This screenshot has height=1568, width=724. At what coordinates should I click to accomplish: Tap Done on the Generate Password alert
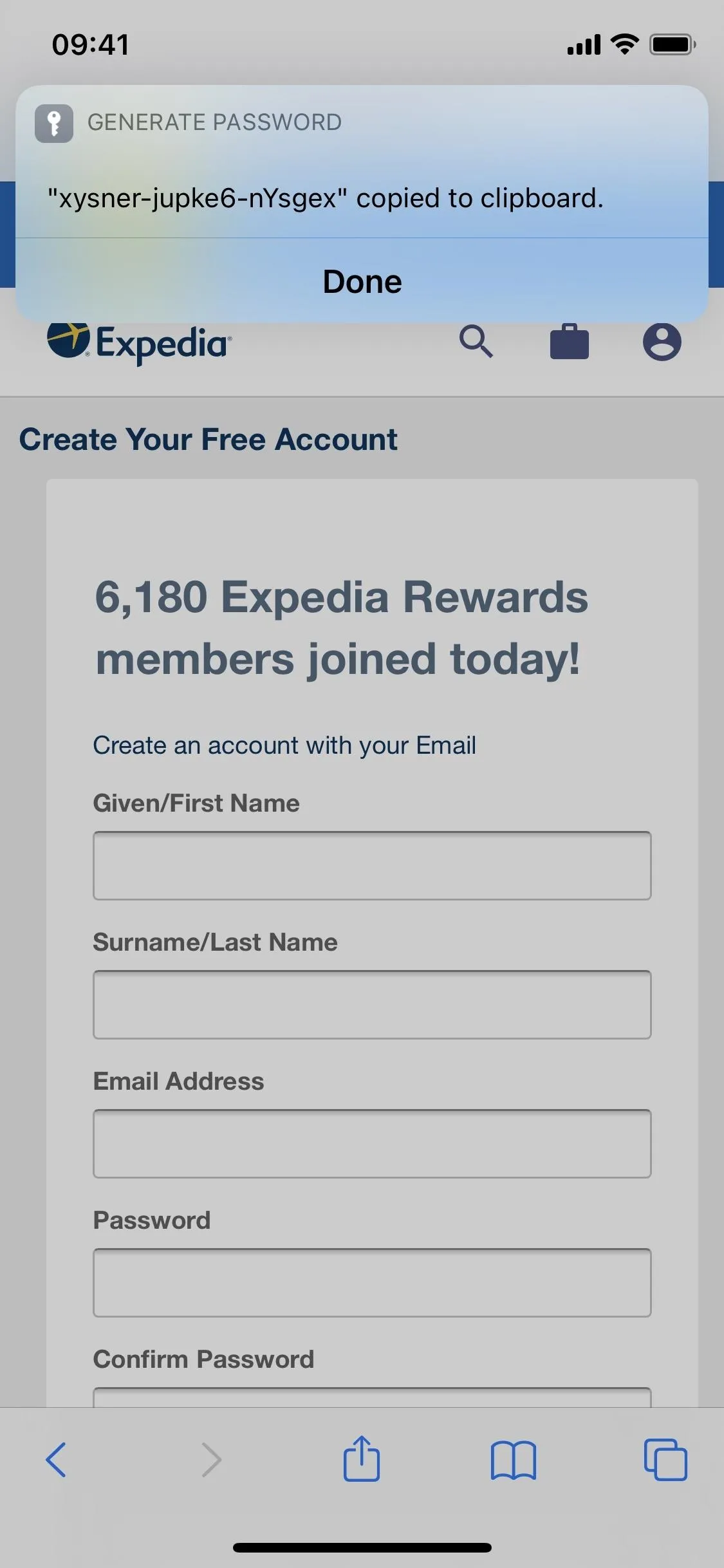click(362, 281)
